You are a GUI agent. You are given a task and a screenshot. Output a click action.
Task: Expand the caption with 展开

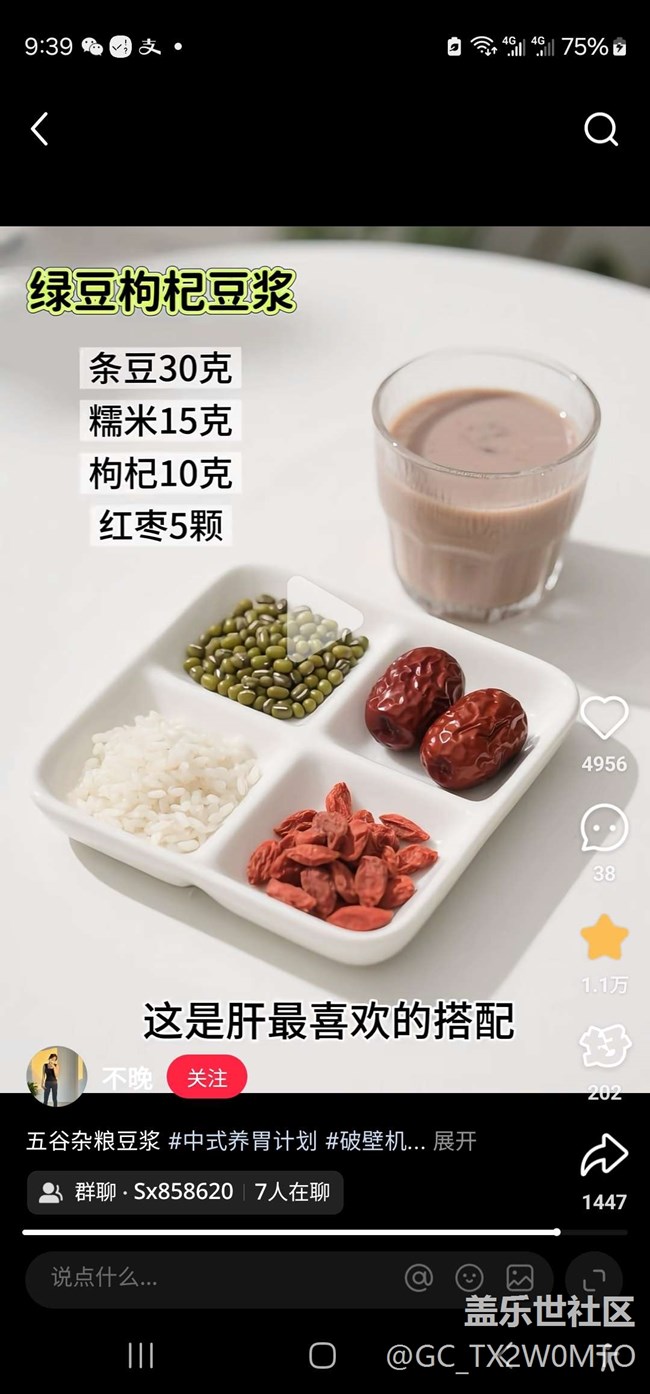[455, 1141]
